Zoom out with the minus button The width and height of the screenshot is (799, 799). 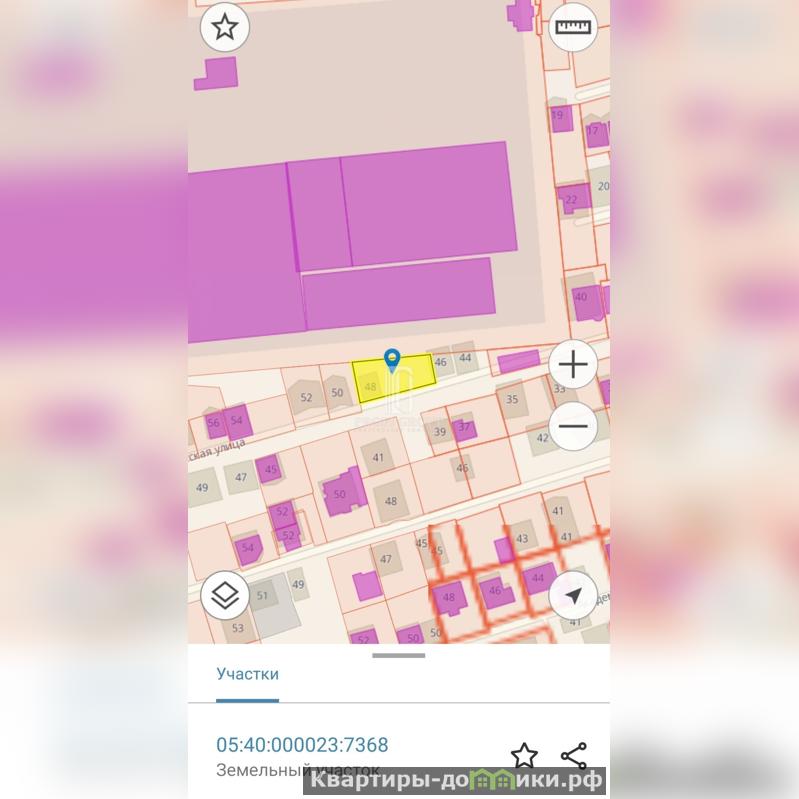pyautogui.click(x=573, y=426)
